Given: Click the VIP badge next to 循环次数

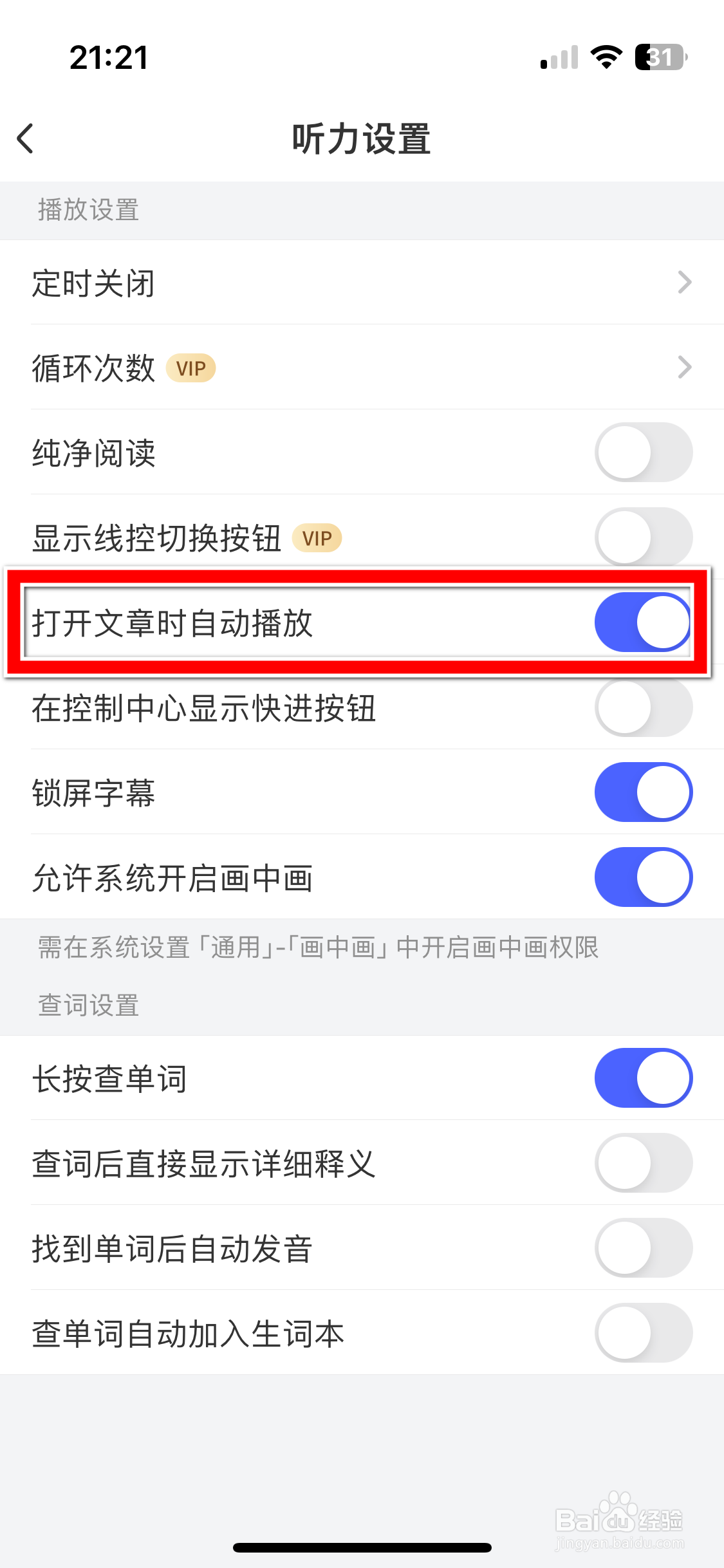Looking at the screenshot, I should 190,368.
